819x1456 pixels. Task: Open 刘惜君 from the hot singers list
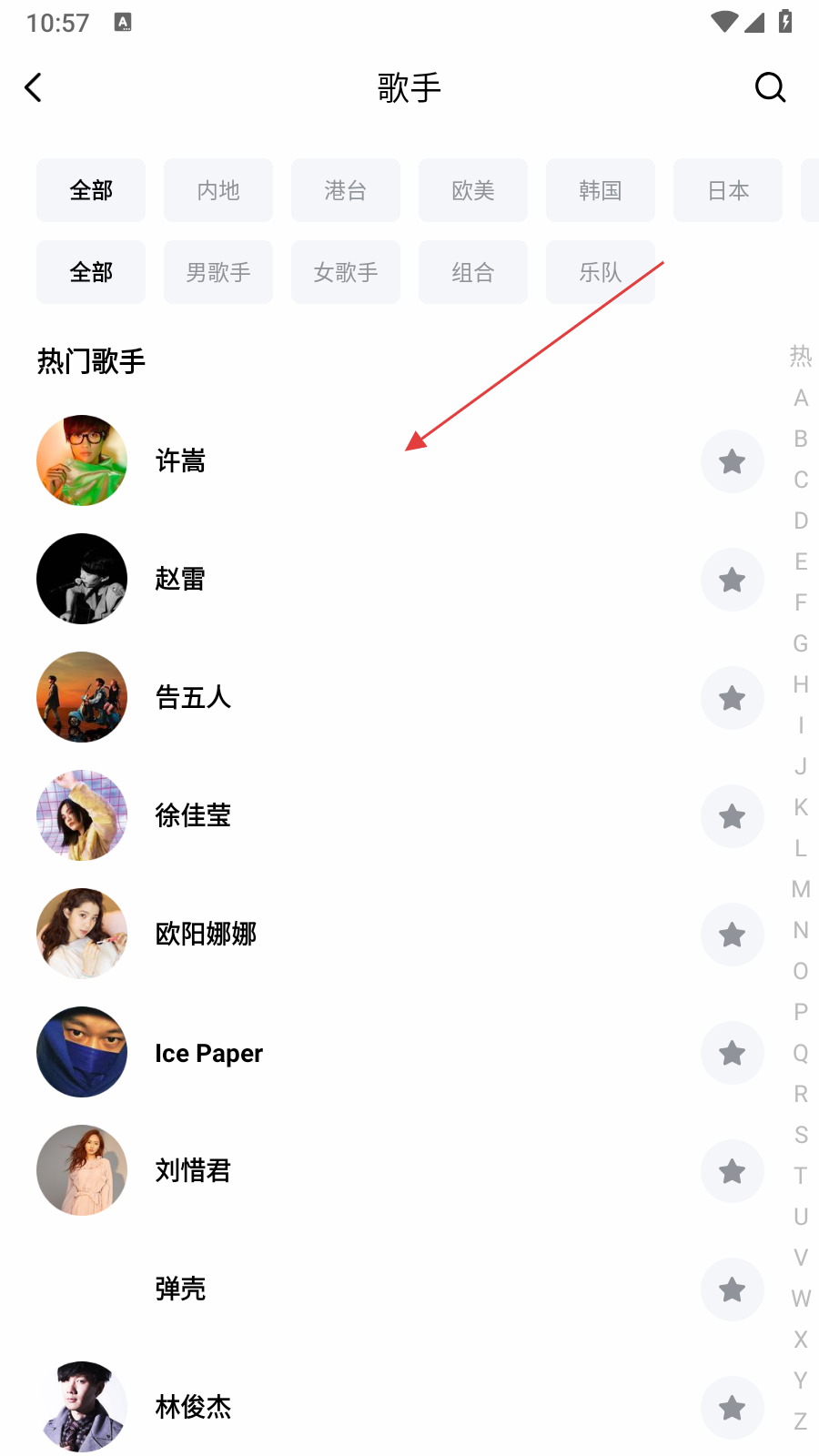click(193, 1171)
